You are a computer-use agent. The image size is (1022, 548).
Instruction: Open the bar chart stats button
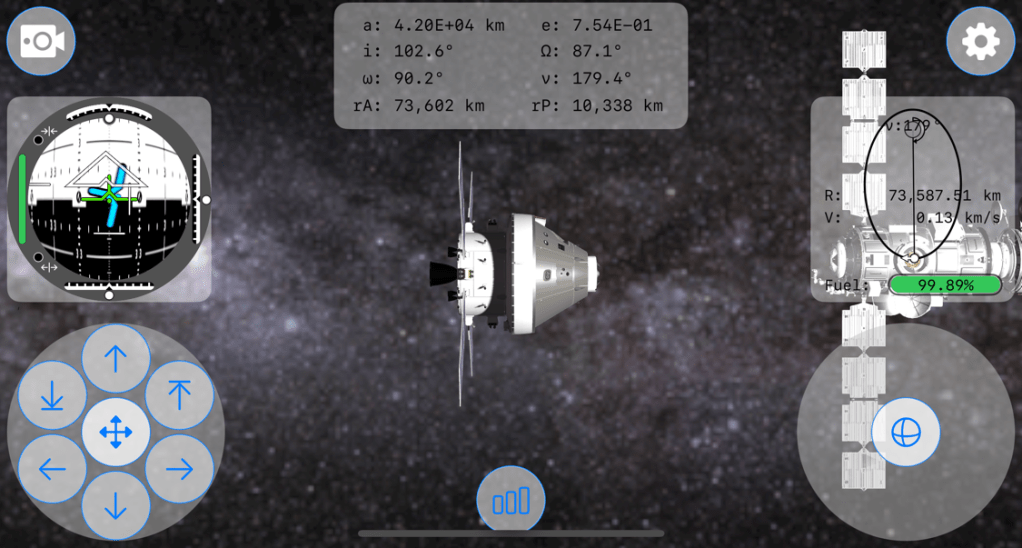511,500
